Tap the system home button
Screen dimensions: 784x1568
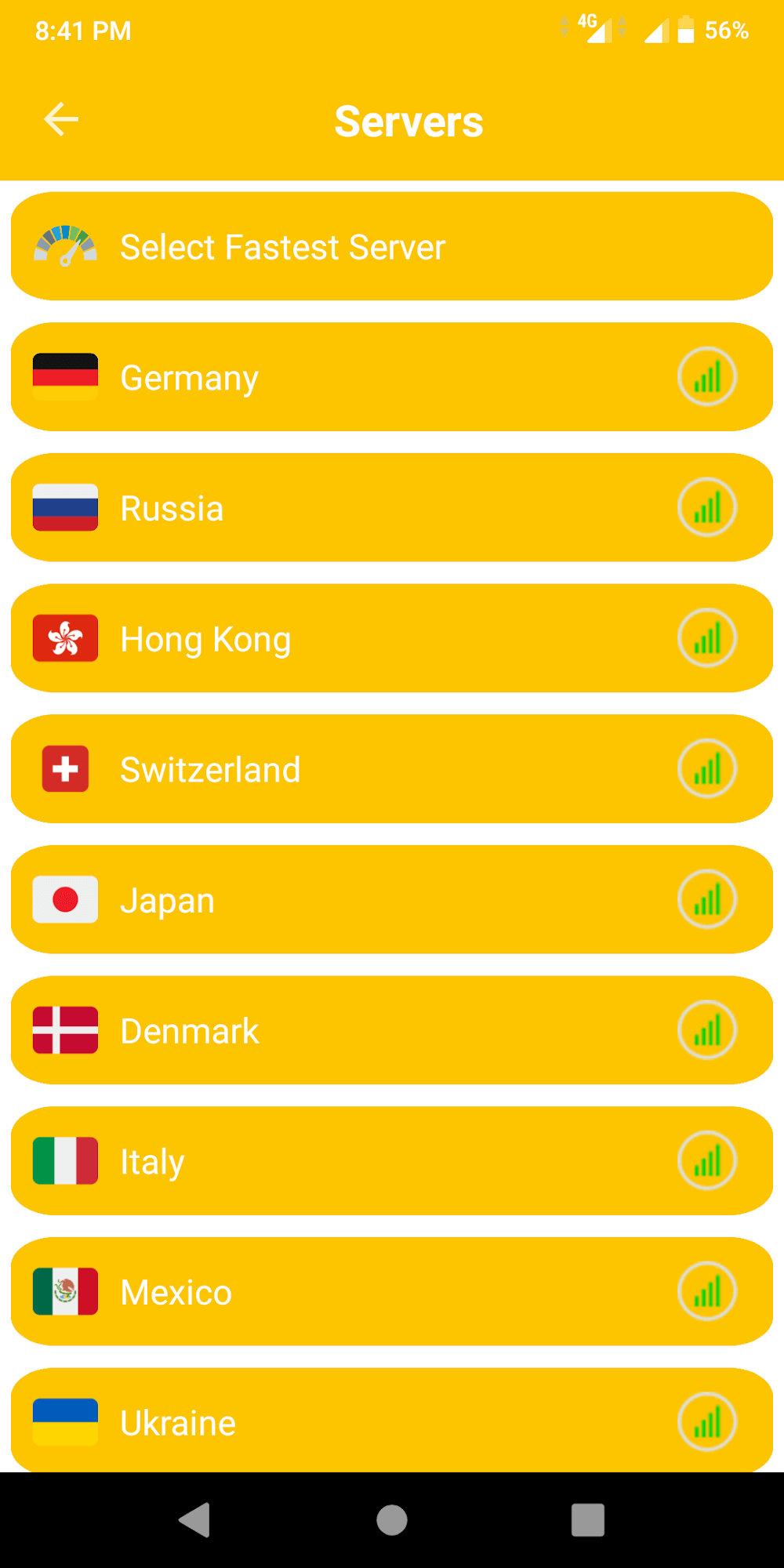(392, 1520)
